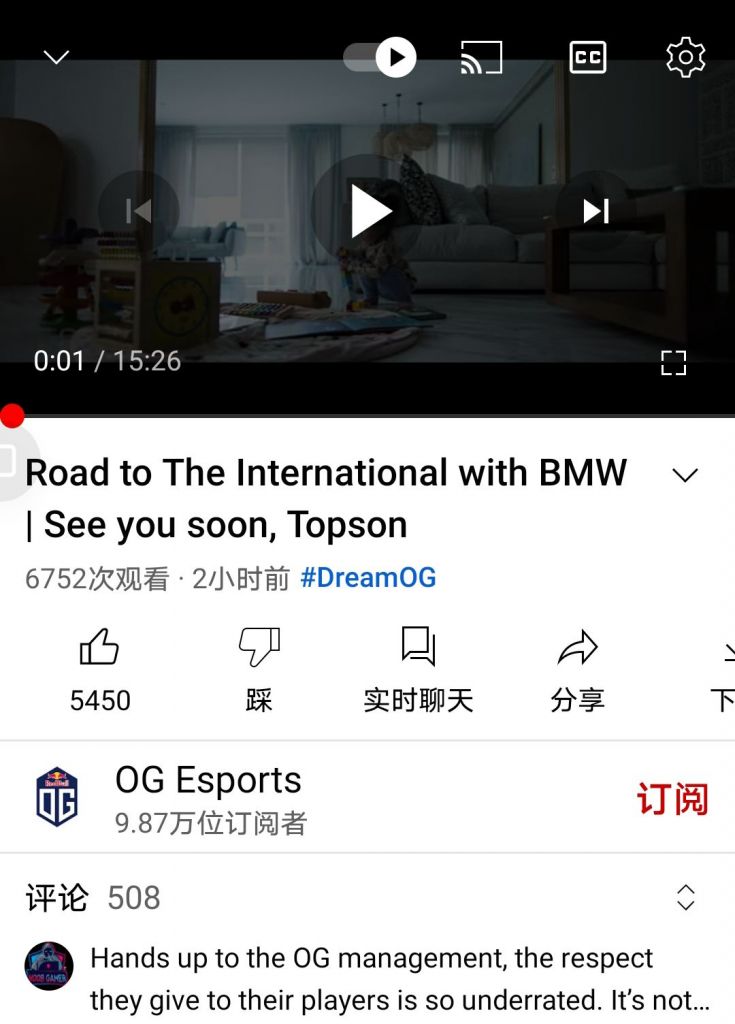Enter fullscreen mode
The image size is (735, 1024).
point(676,362)
